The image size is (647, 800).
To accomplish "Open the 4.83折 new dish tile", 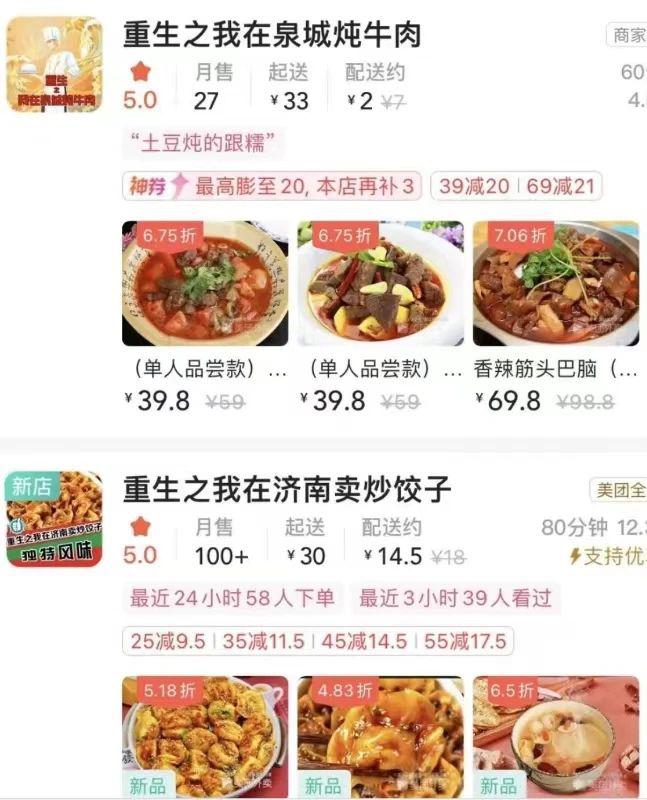I will (x=380, y=737).
